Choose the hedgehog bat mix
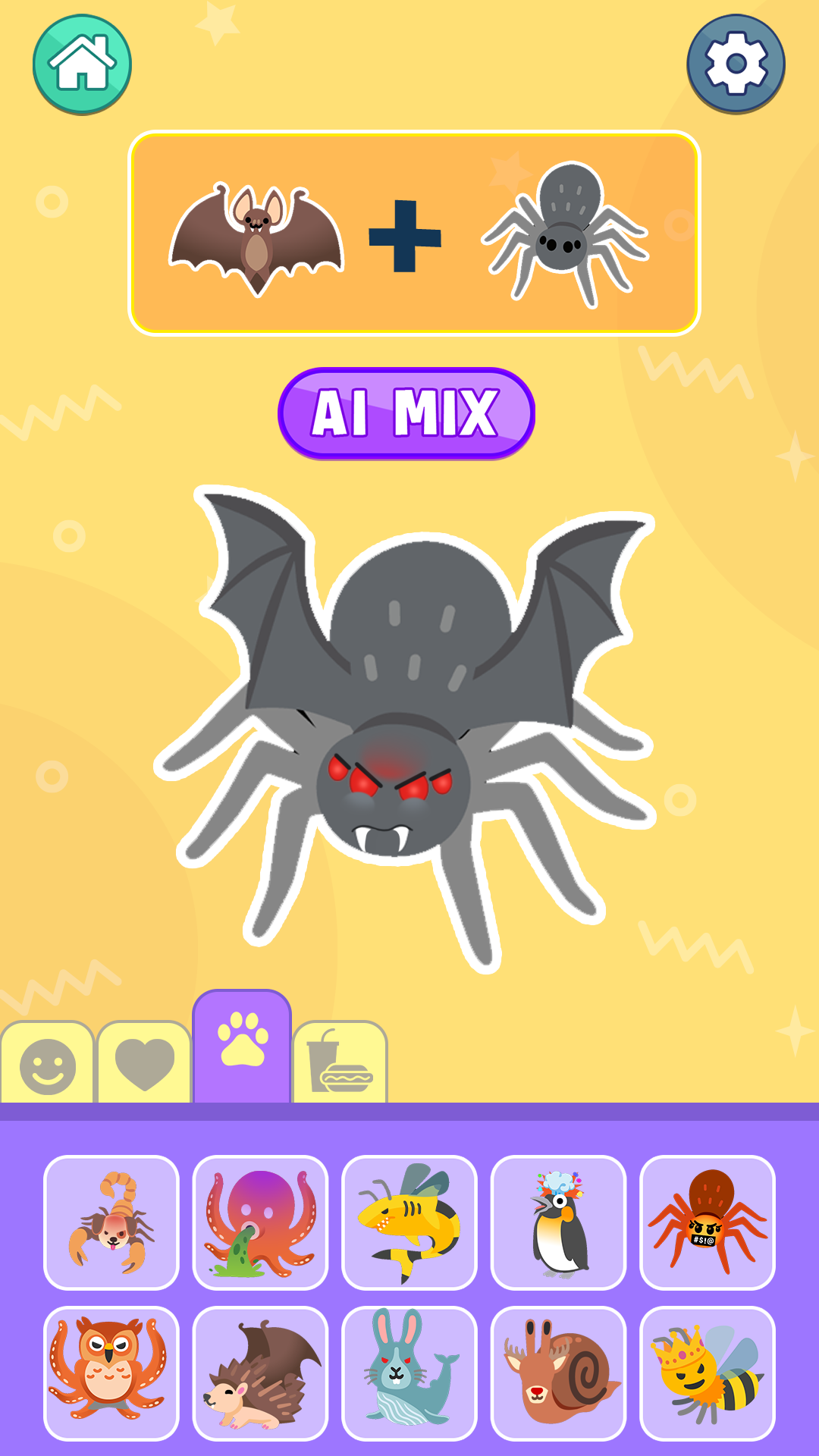 point(260,1373)
